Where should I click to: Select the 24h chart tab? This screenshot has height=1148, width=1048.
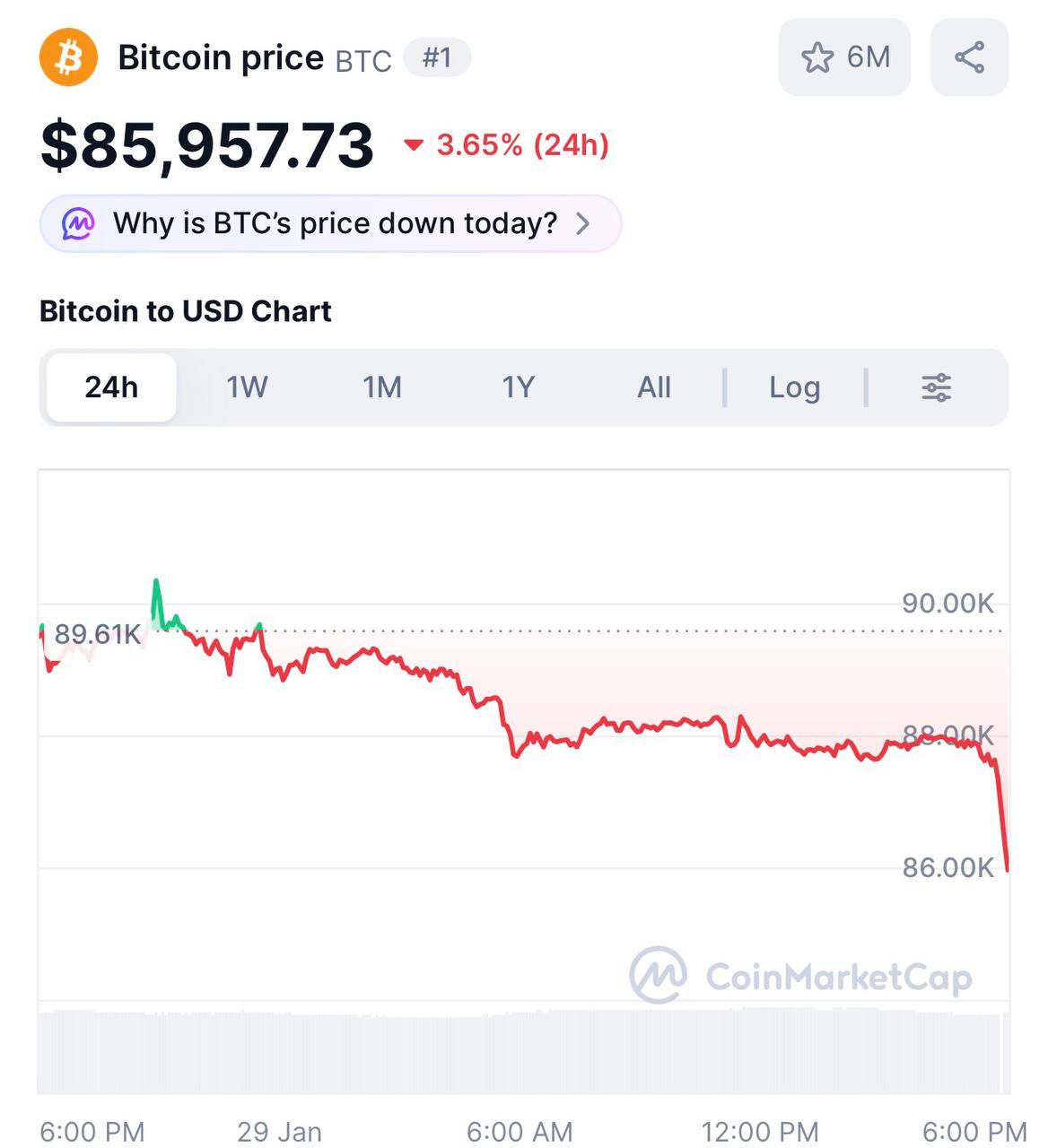click(x=110, y=387)
